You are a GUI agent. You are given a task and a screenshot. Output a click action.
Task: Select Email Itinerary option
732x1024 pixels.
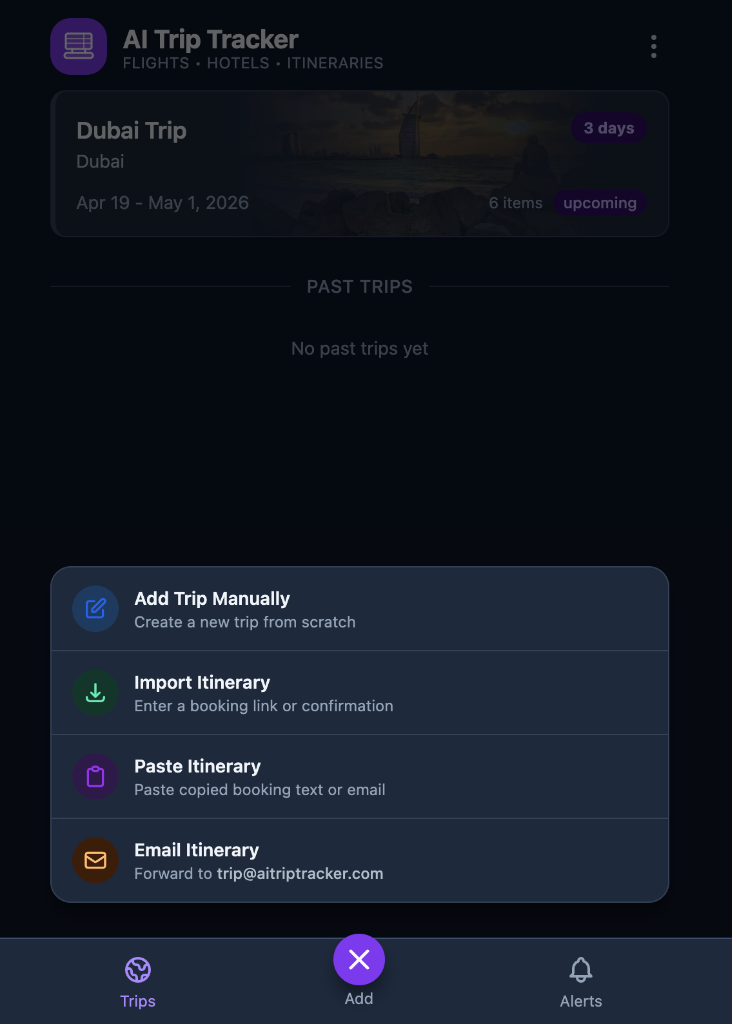(359, 861)
